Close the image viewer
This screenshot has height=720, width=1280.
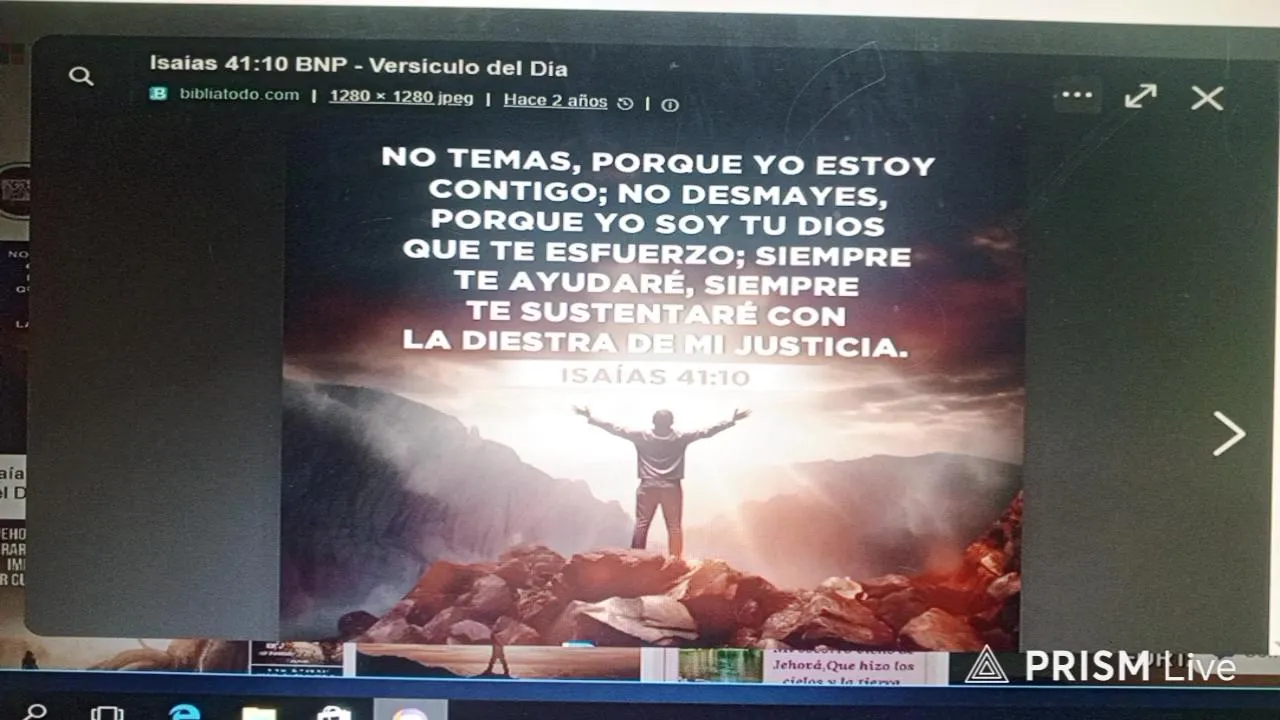coord(1207,98)
